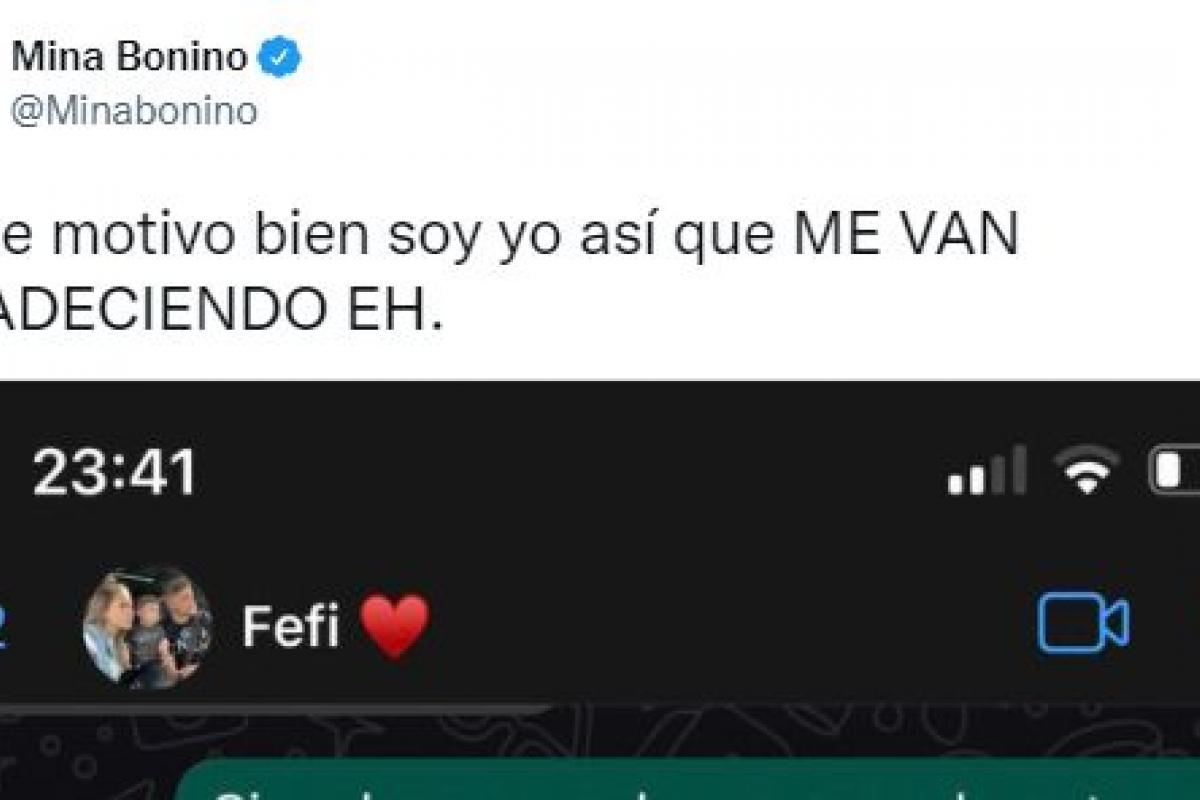Viewport: 1200px width, 800px height.
Task: Tap the @Minabonino handle
Action: (x=133, y=111)
